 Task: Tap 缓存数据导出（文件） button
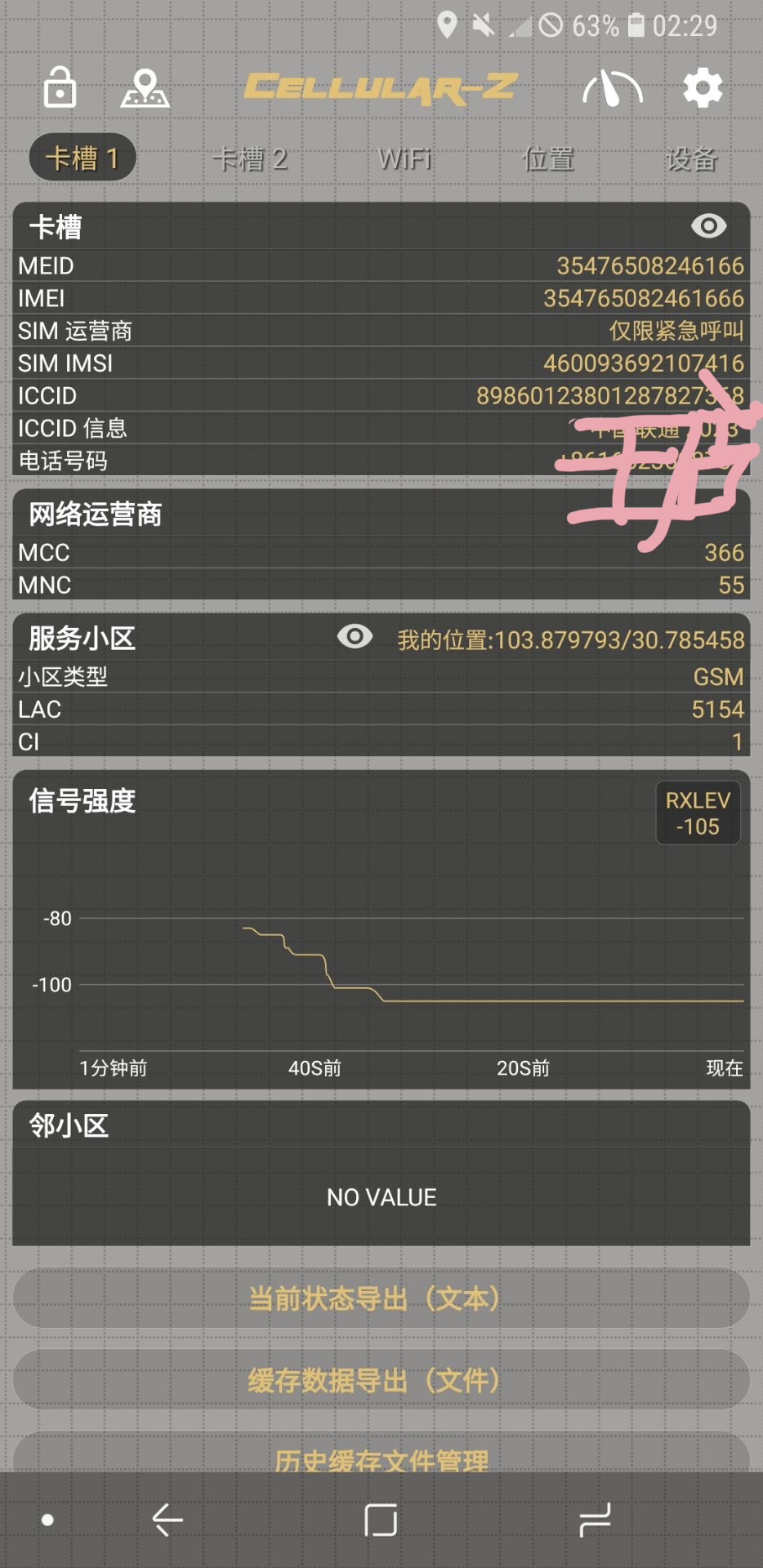pyautogui.click(x=381, y=1380)
